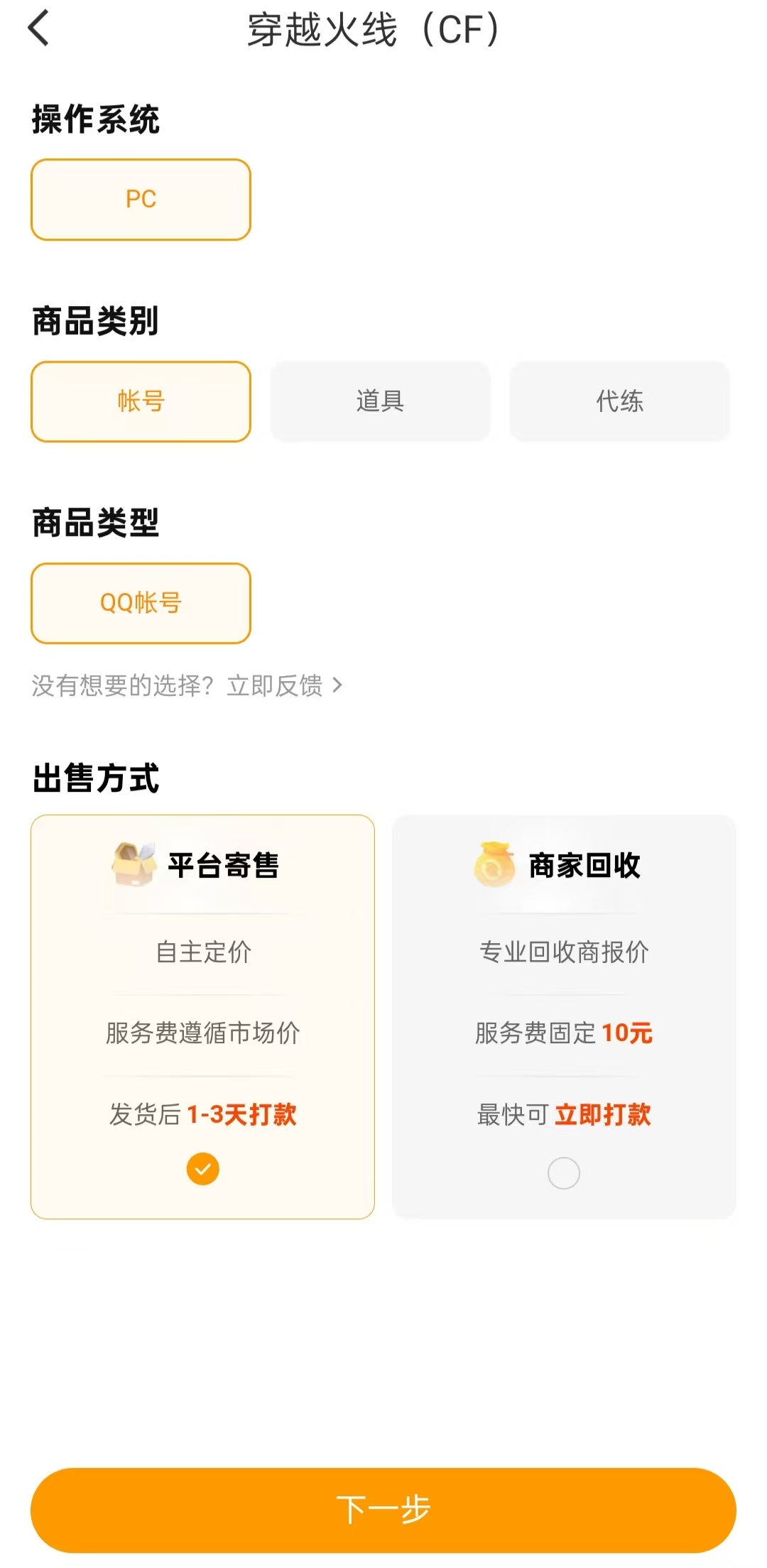Open the 立即反馈 feedback link
The image size is (767, 1568).
tap(284, 685)
